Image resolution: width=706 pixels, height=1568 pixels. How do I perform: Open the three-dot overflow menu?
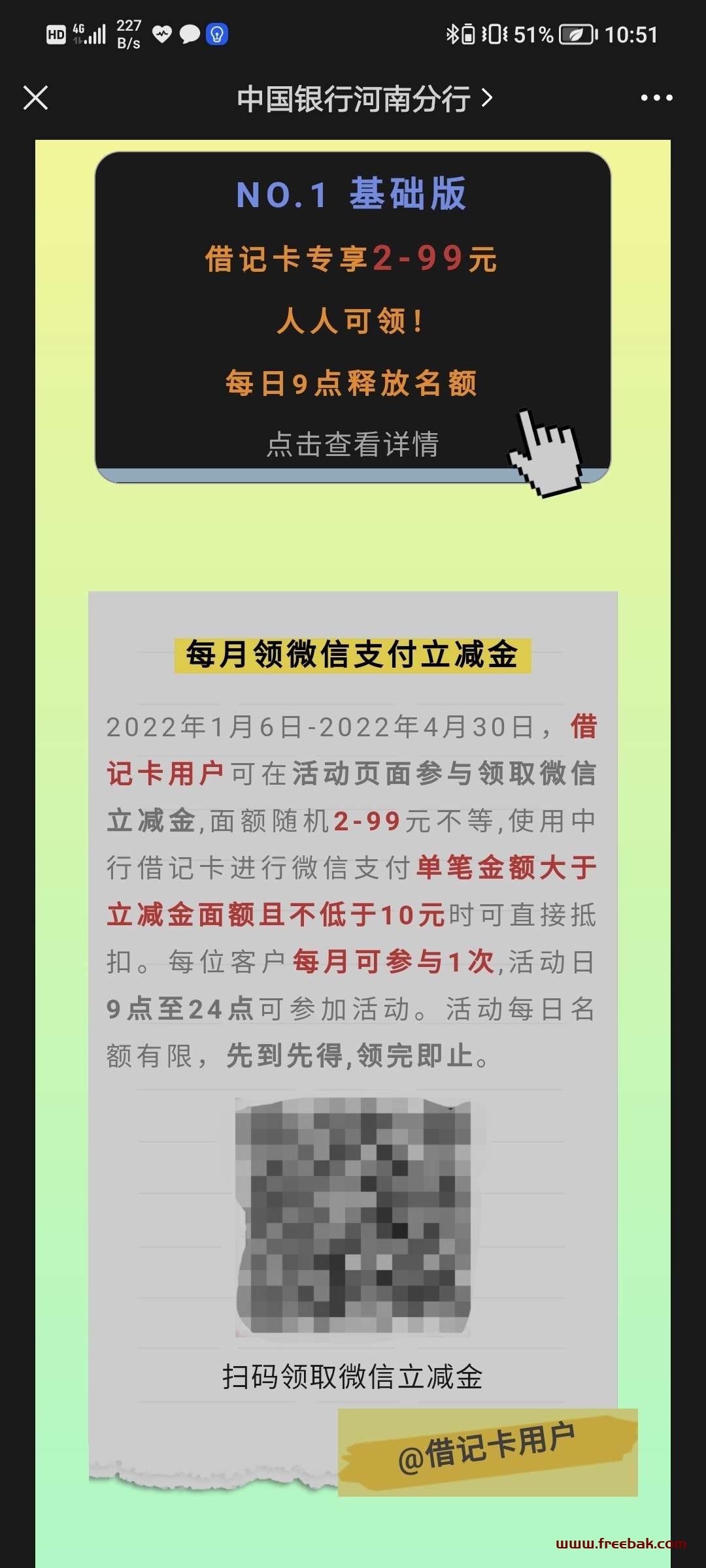pyautogui.click(x=656, y=98)
